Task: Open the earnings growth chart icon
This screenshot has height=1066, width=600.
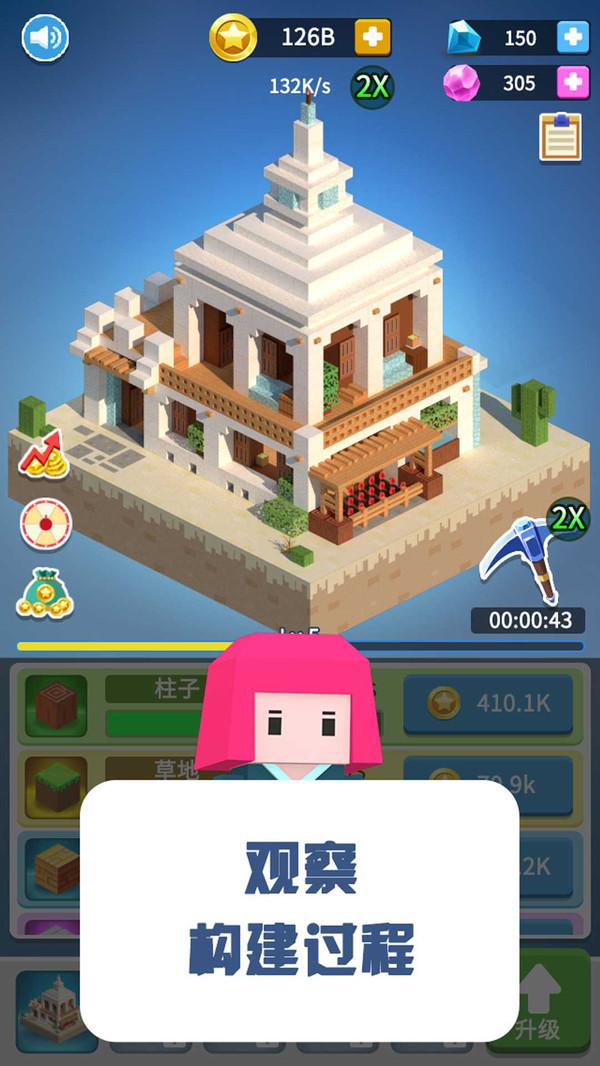Action: [45, 454]
